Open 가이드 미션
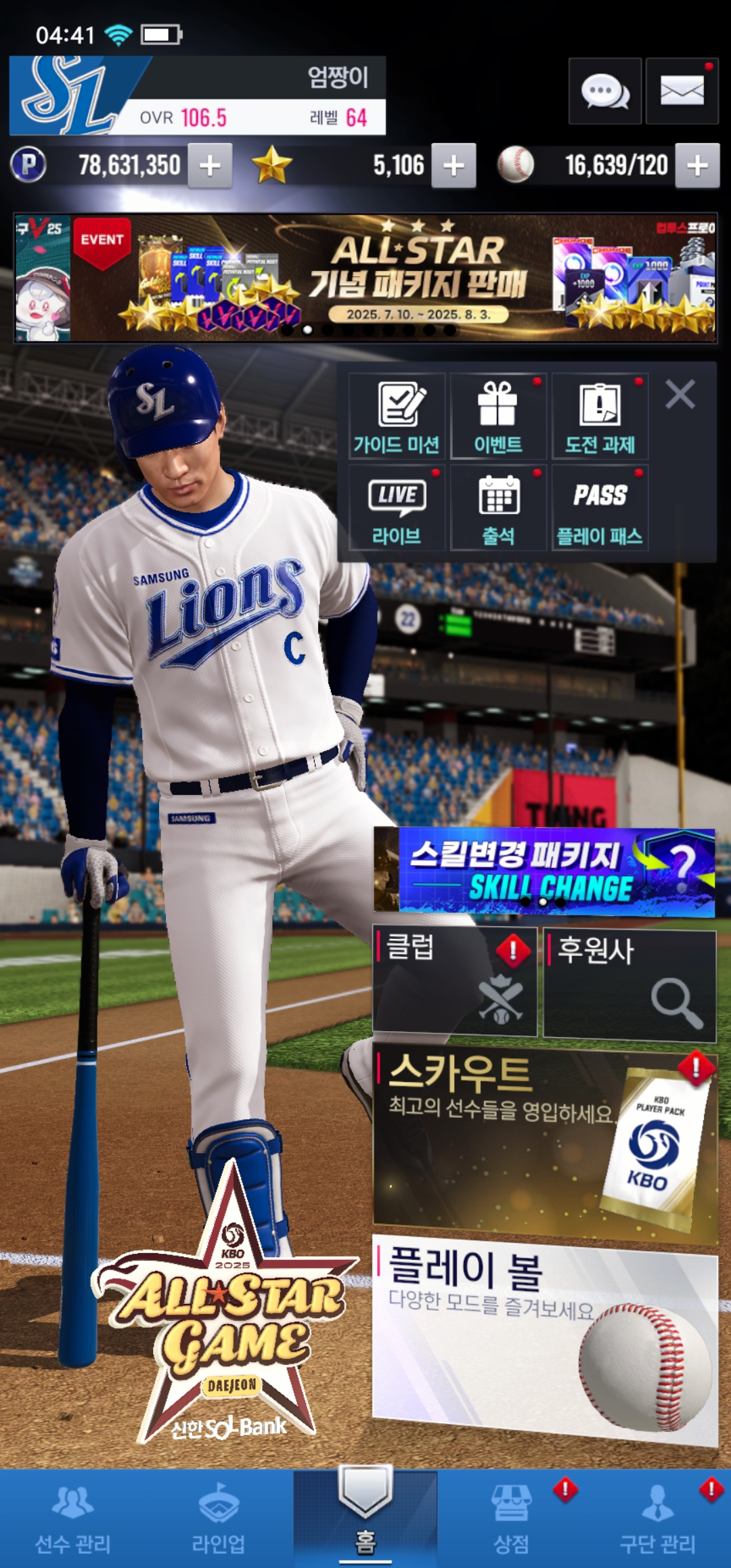 tap(397, 416)
